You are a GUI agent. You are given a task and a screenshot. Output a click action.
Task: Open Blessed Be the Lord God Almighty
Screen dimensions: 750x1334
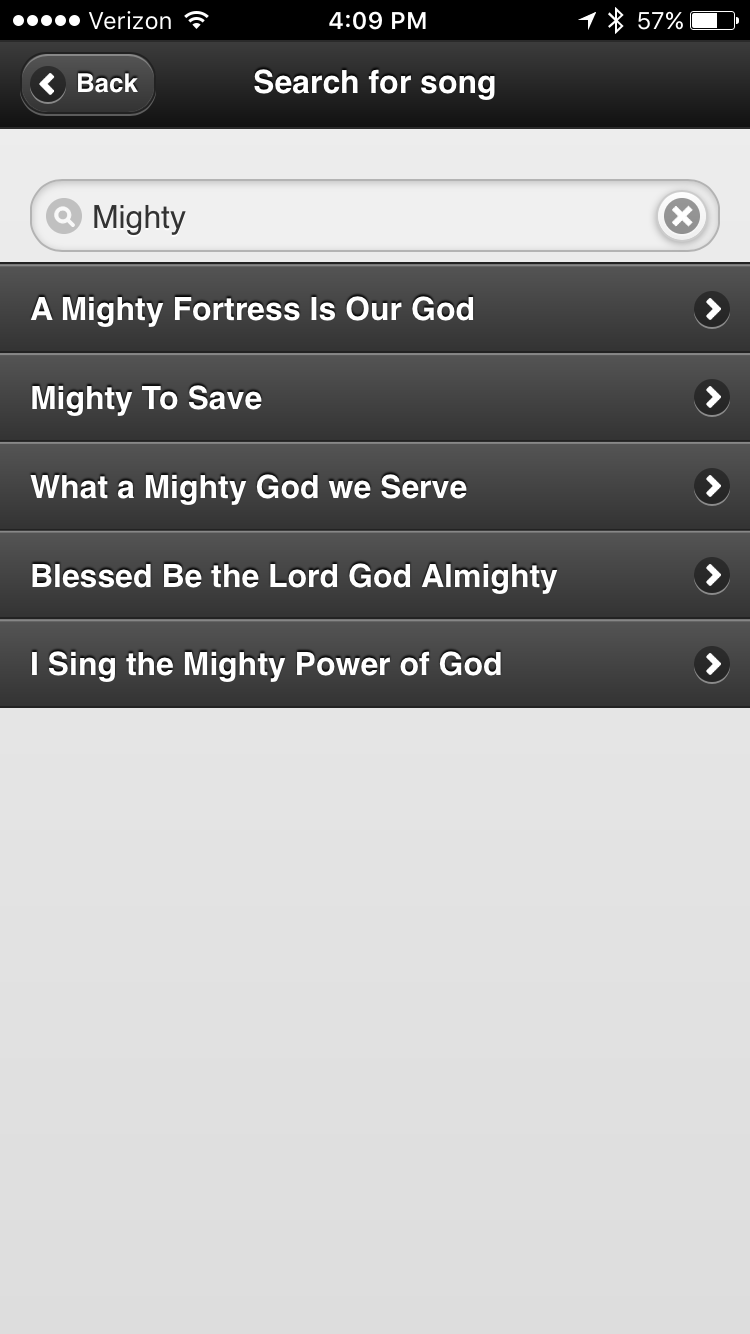375,576
